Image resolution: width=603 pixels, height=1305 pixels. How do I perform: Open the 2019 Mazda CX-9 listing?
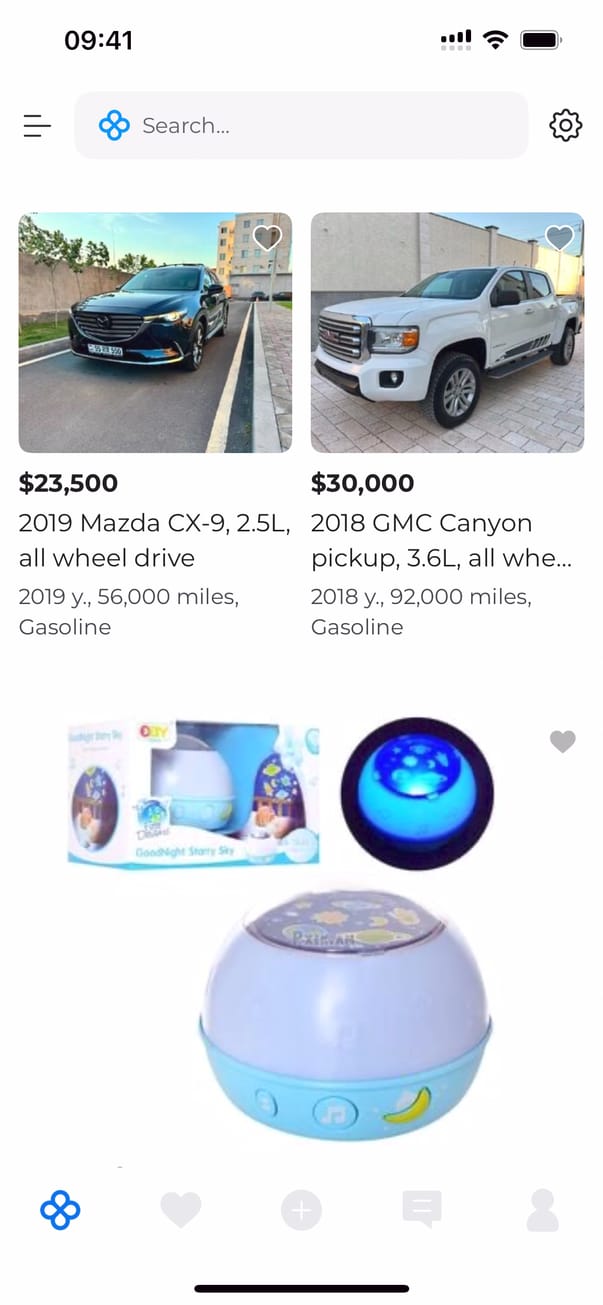tap(155, 333)
